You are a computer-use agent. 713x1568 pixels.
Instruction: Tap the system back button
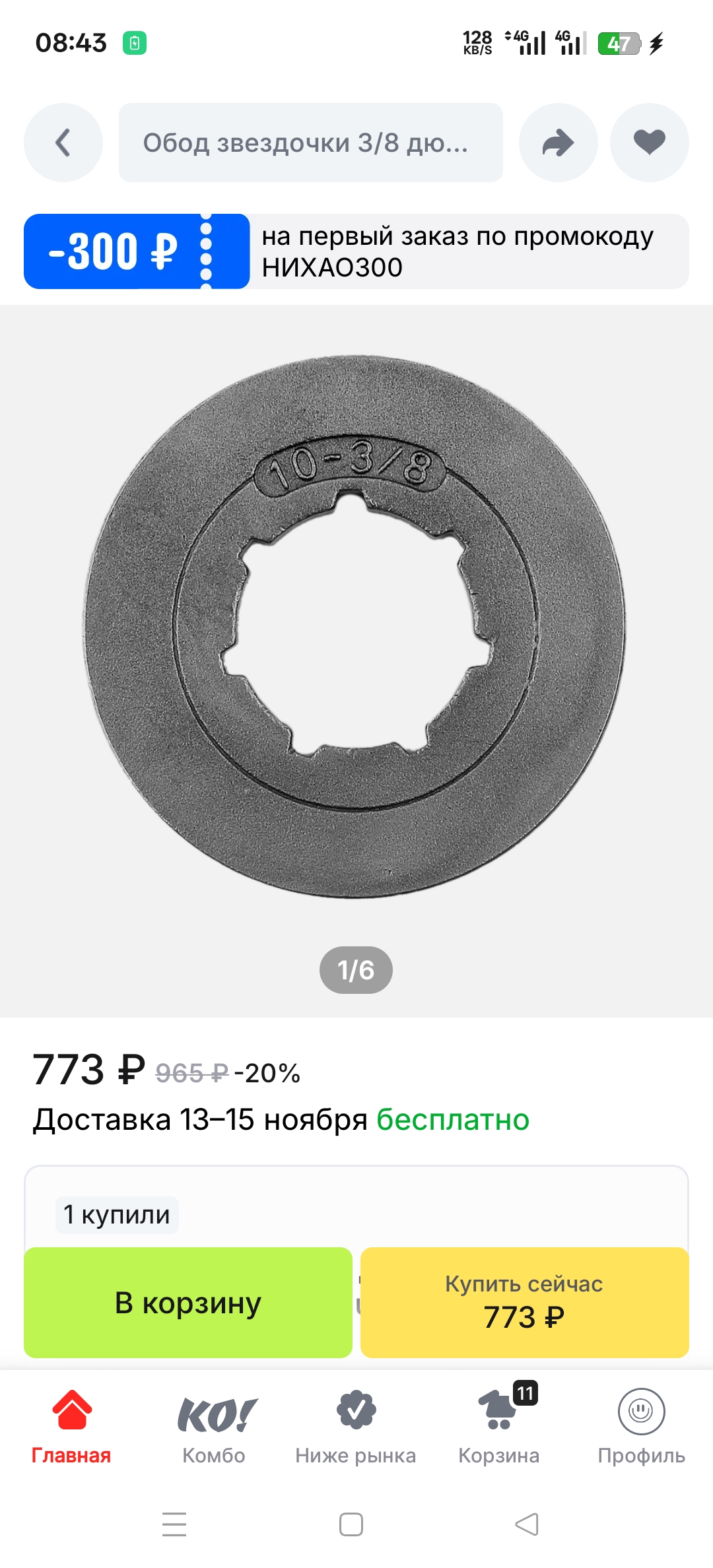[x=527, y=1524]
